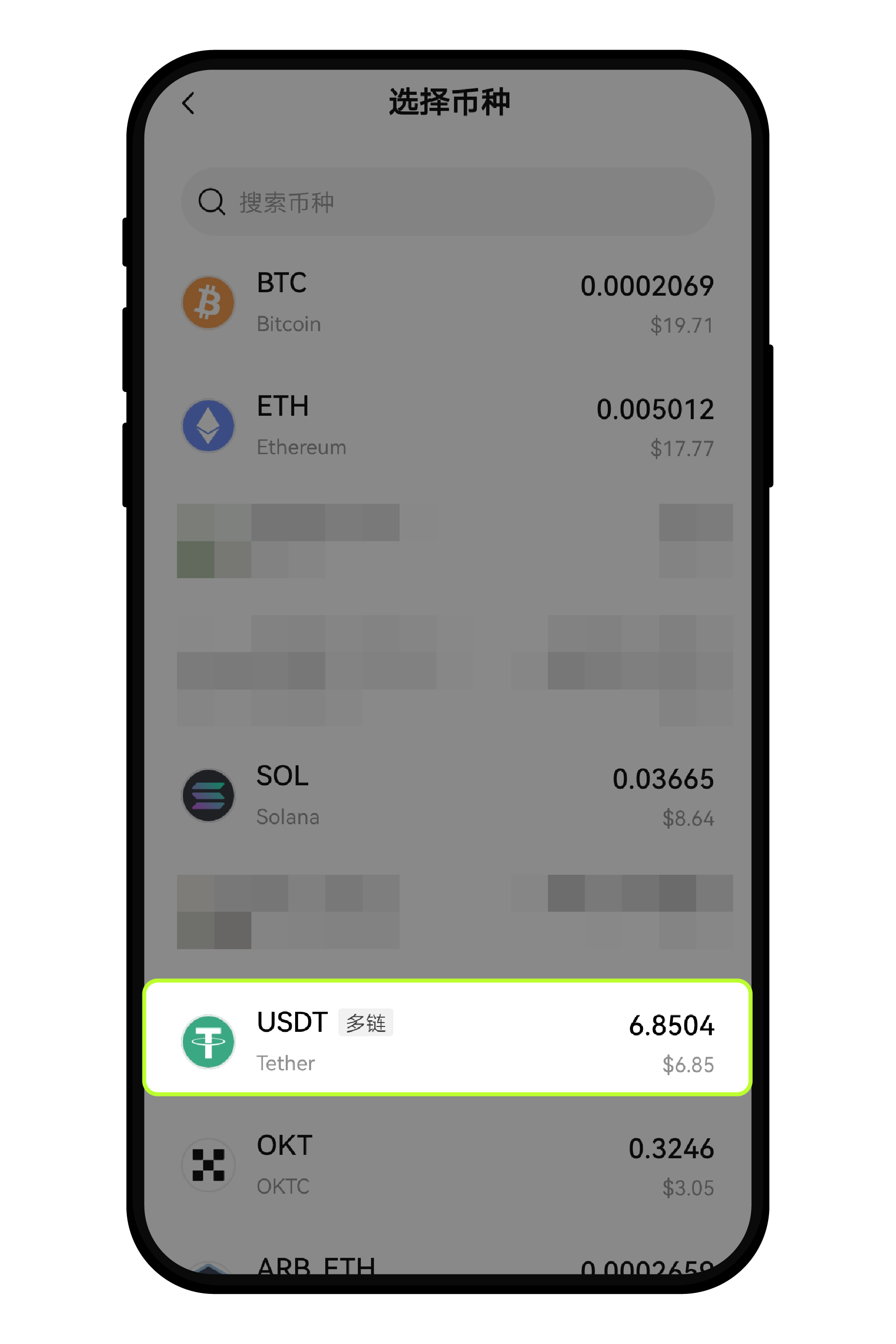Go back from the 选择币种 screen
Screen dimensions: 896x1344
tap(189, 104)
